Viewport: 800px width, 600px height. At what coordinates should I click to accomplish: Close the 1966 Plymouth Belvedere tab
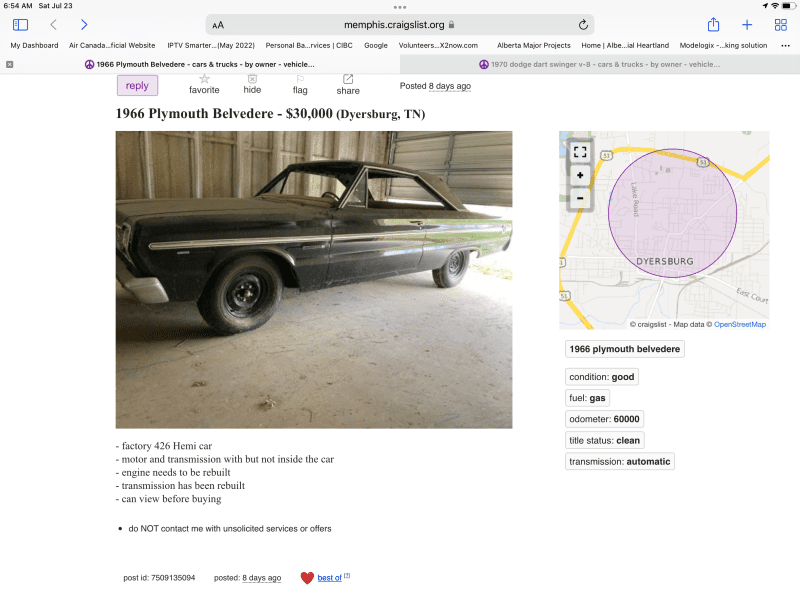coord(10,64)
